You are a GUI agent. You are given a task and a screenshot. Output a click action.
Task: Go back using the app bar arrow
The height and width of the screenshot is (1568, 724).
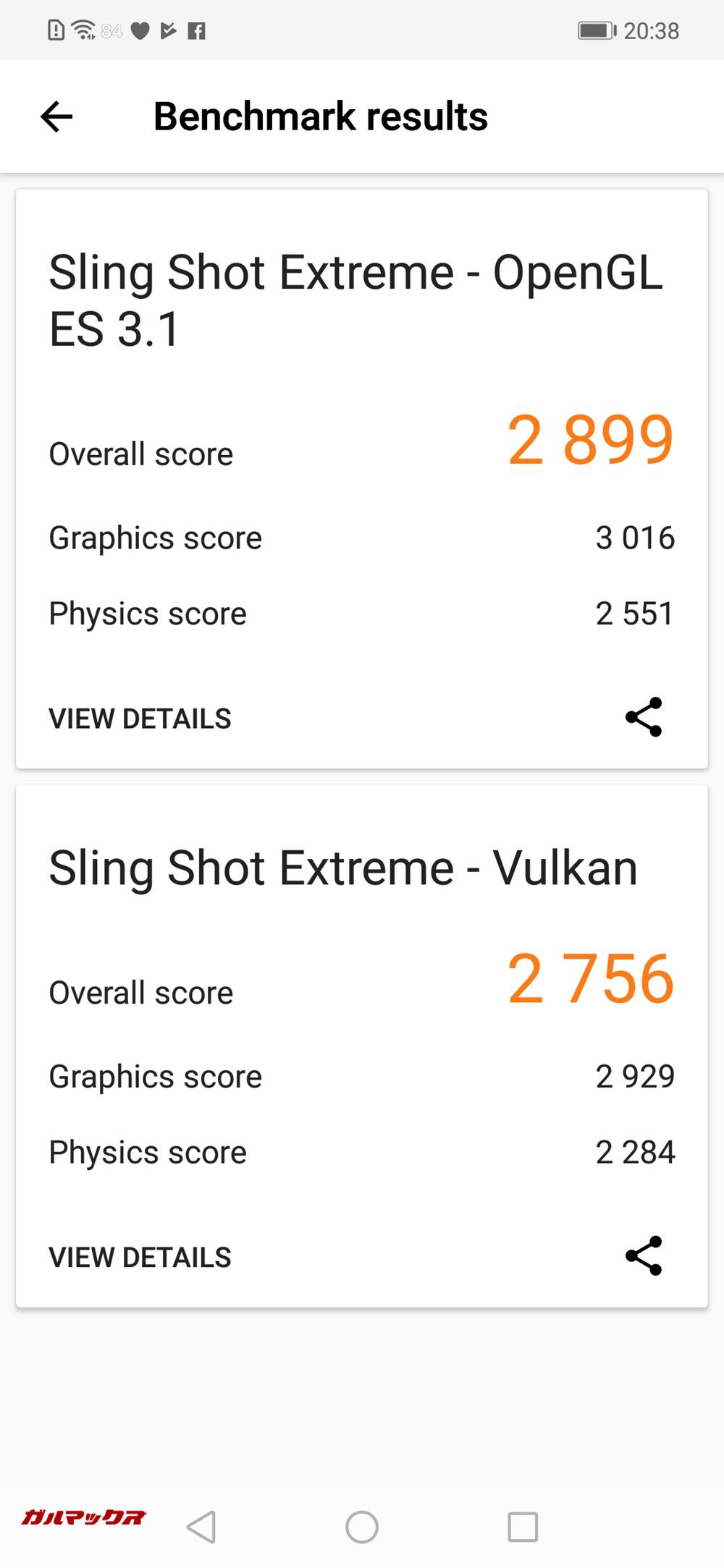[x=56, y=116]
